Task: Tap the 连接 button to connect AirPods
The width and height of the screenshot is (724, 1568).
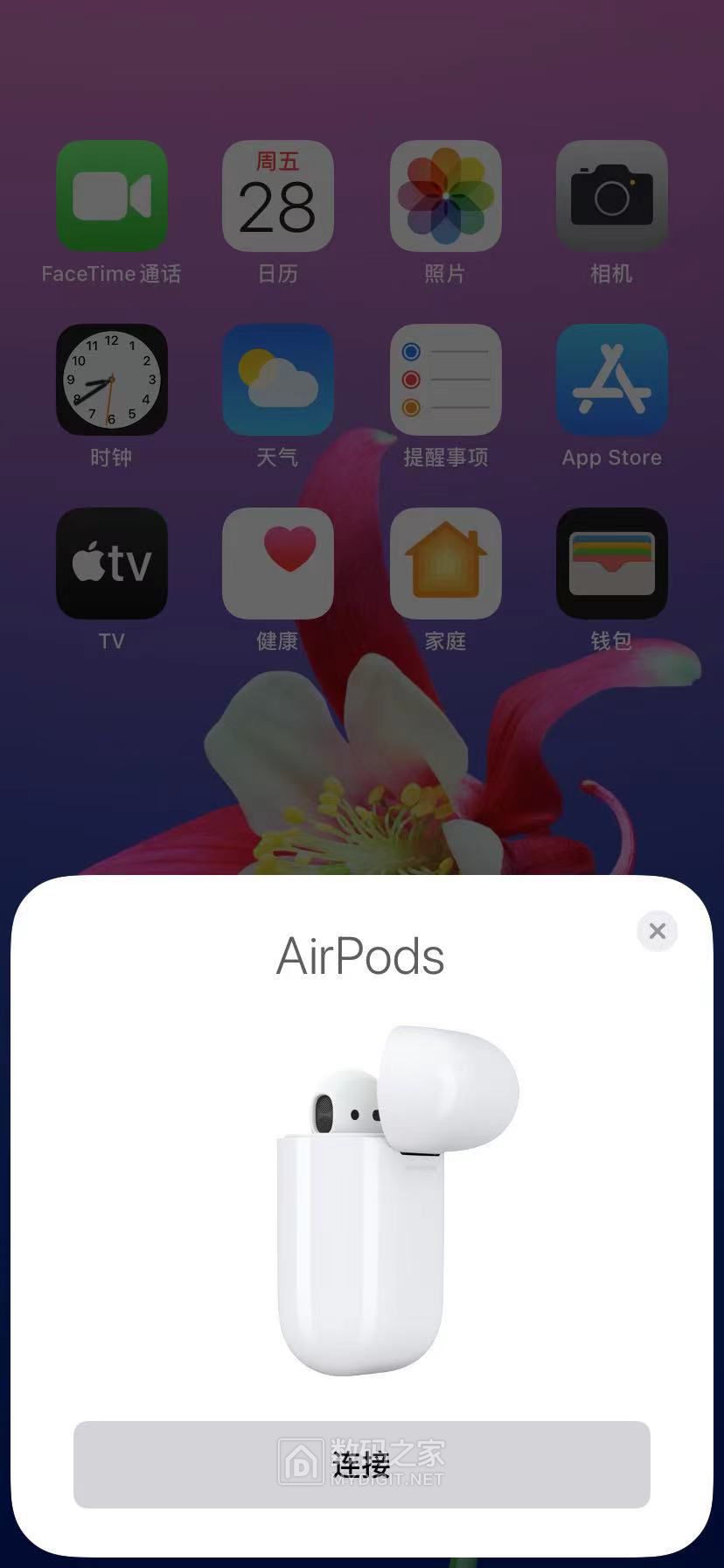Action: pyautogui.click(x=361, y=1464)
